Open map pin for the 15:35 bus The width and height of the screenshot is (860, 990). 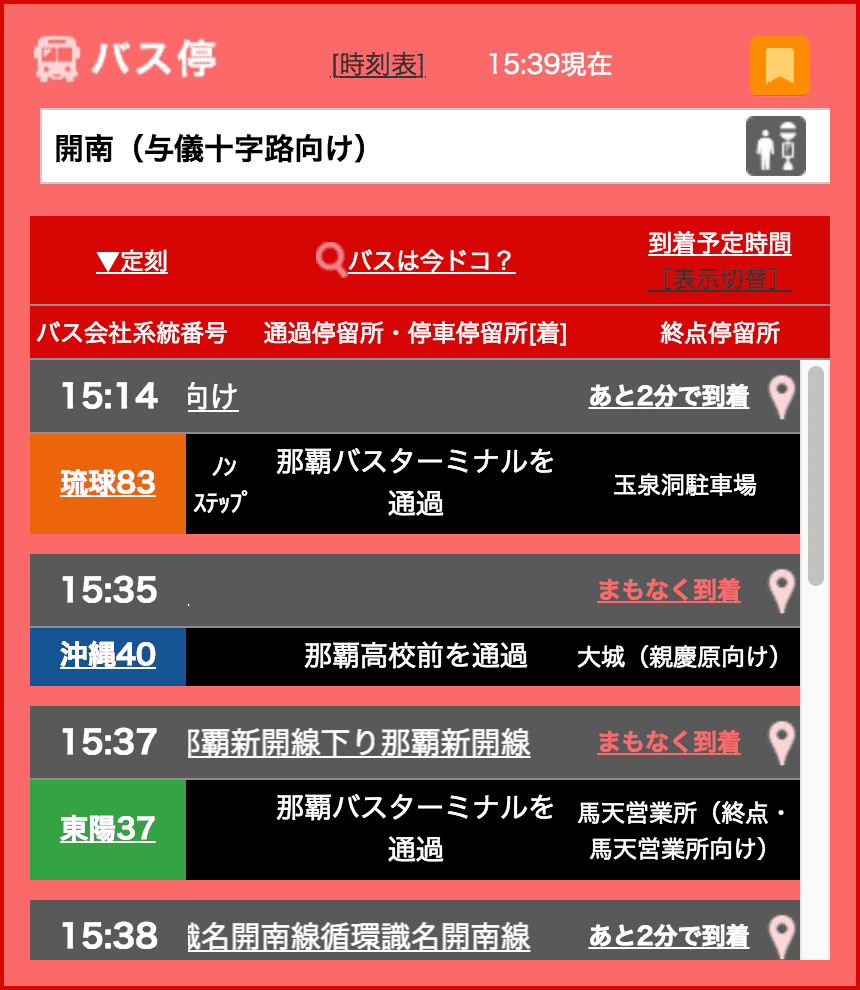[781, 590]
